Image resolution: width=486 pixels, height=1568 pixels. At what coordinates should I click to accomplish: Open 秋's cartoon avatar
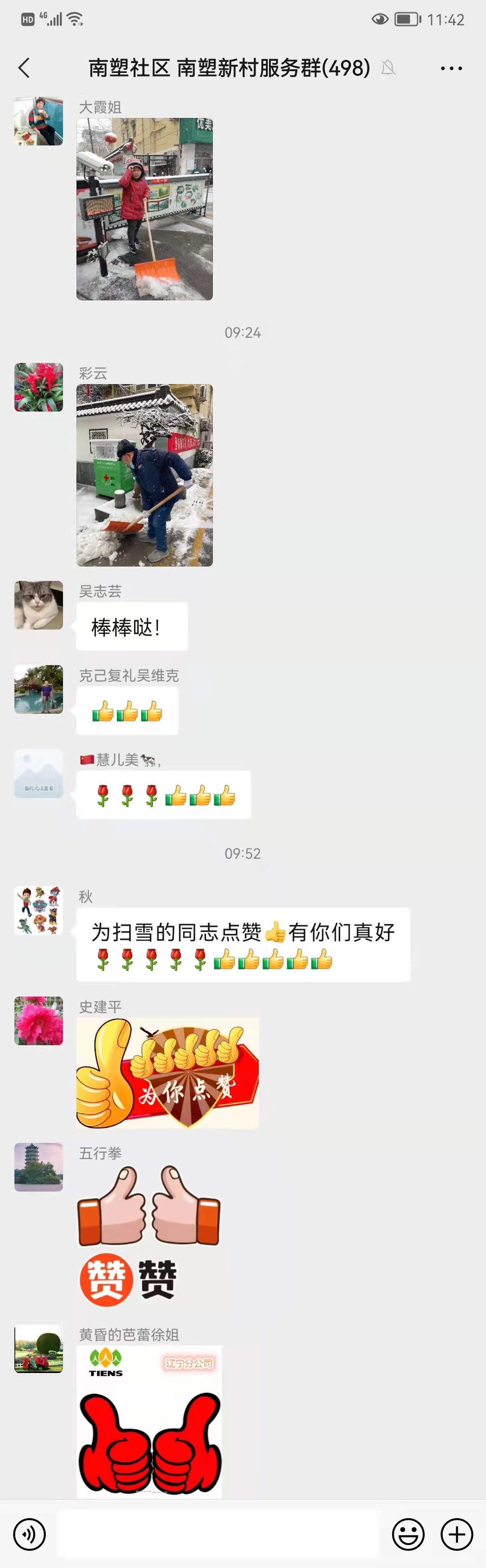pyautogui.click(x=39, y=911)
